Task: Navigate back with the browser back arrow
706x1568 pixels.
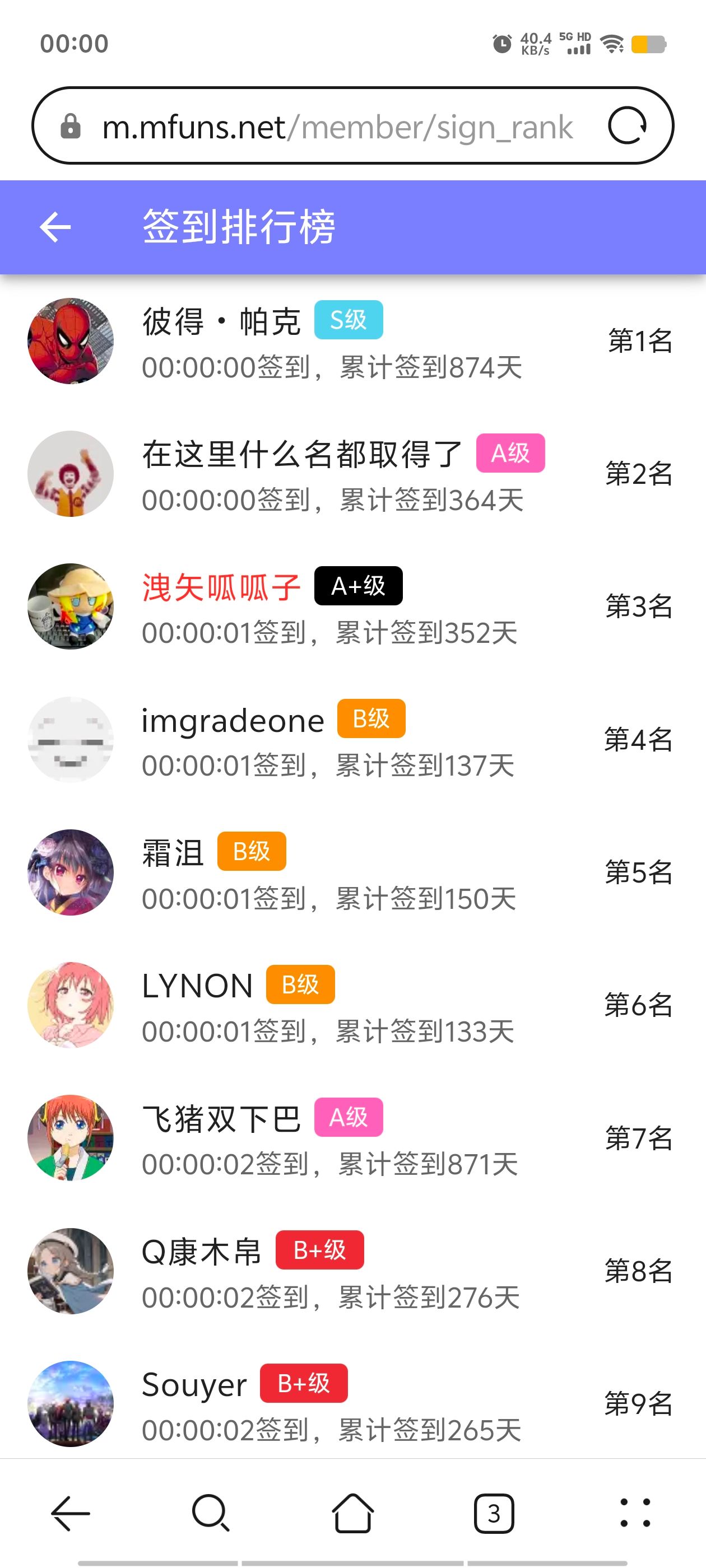Action: pyautogui.click(x=71, y=1513)
